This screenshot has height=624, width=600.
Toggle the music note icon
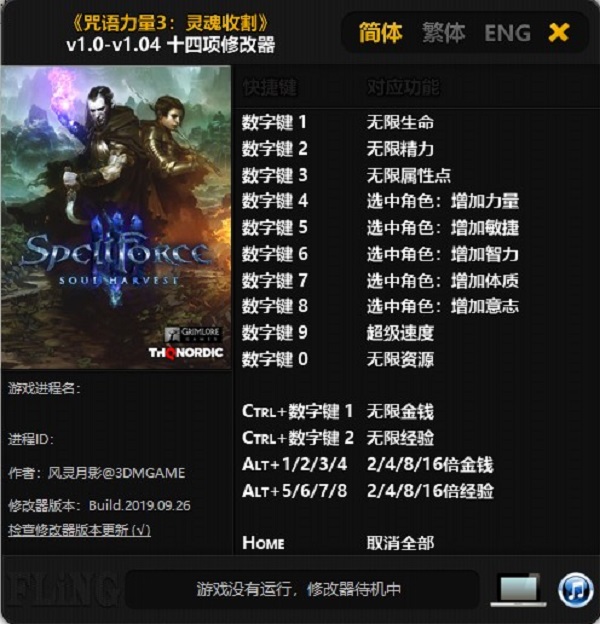pos(575,590)
